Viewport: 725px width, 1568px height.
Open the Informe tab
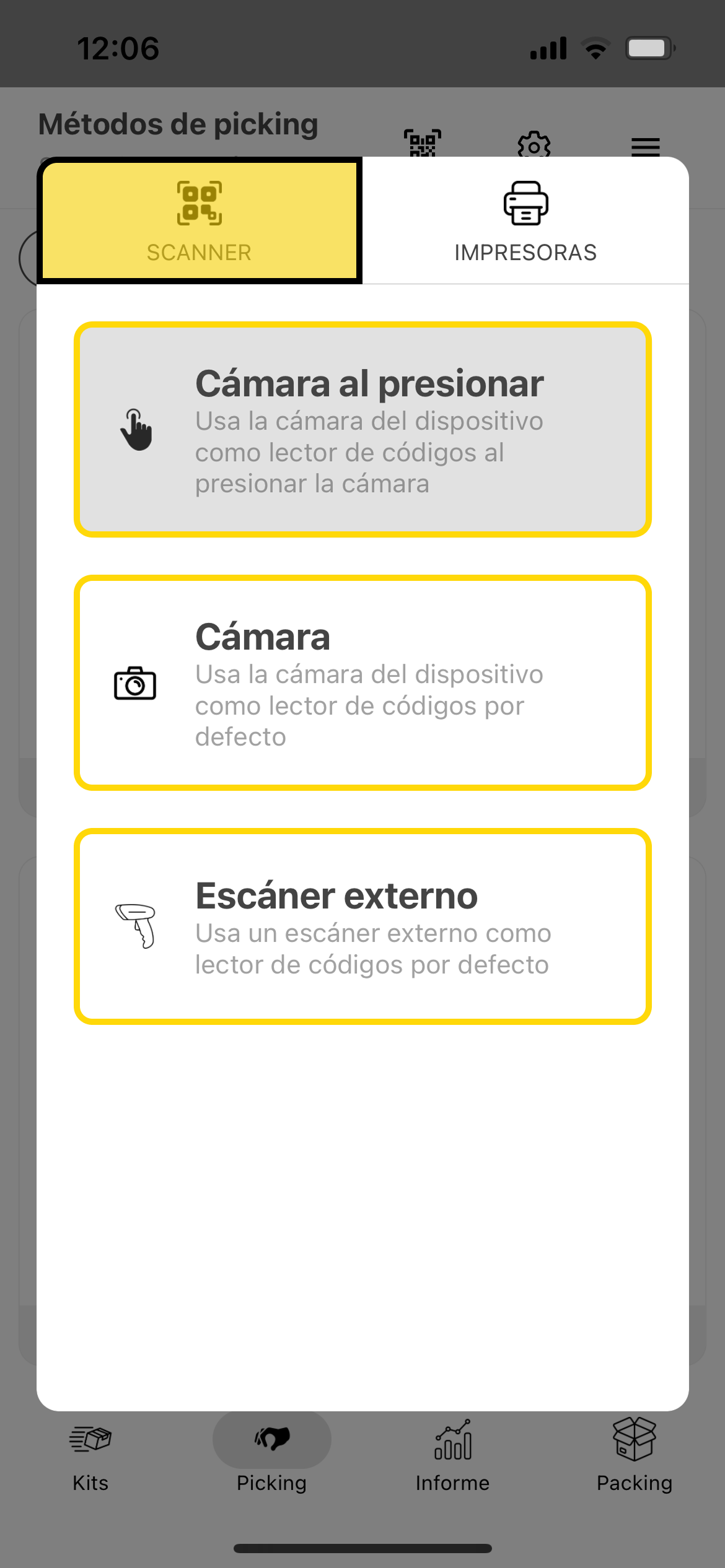click(453, 1455)
